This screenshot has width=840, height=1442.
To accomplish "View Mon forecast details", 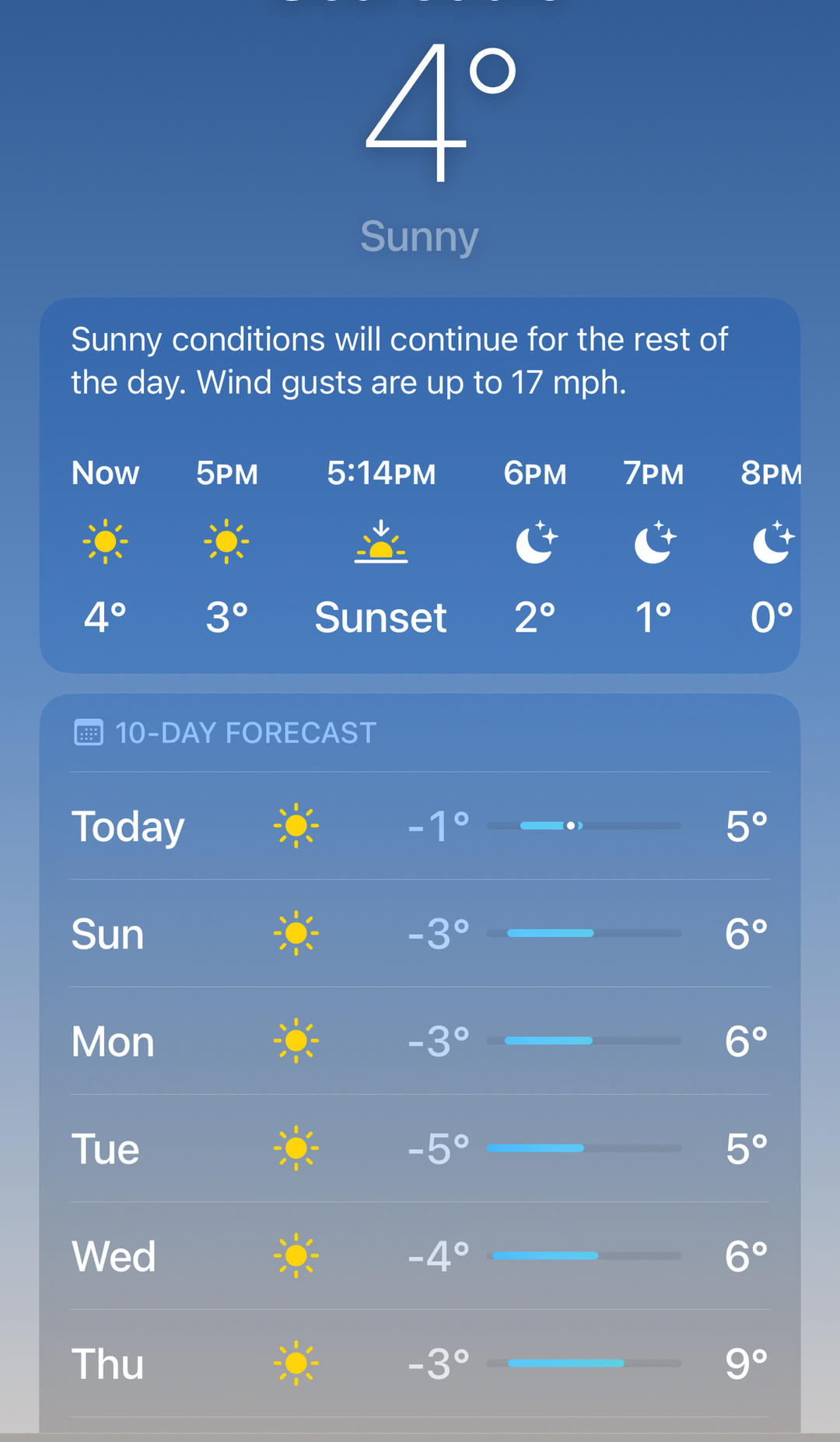I will (420, 1041).
